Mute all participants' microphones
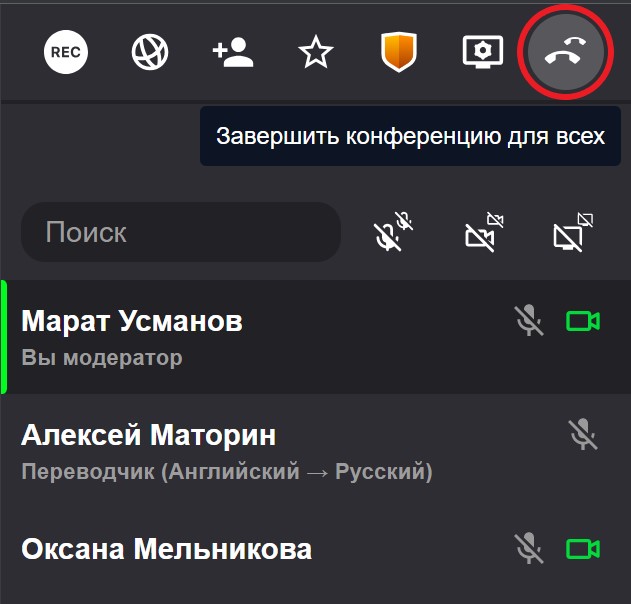The height and width of the screenshot is (604, 631). (x=395, y=233)
